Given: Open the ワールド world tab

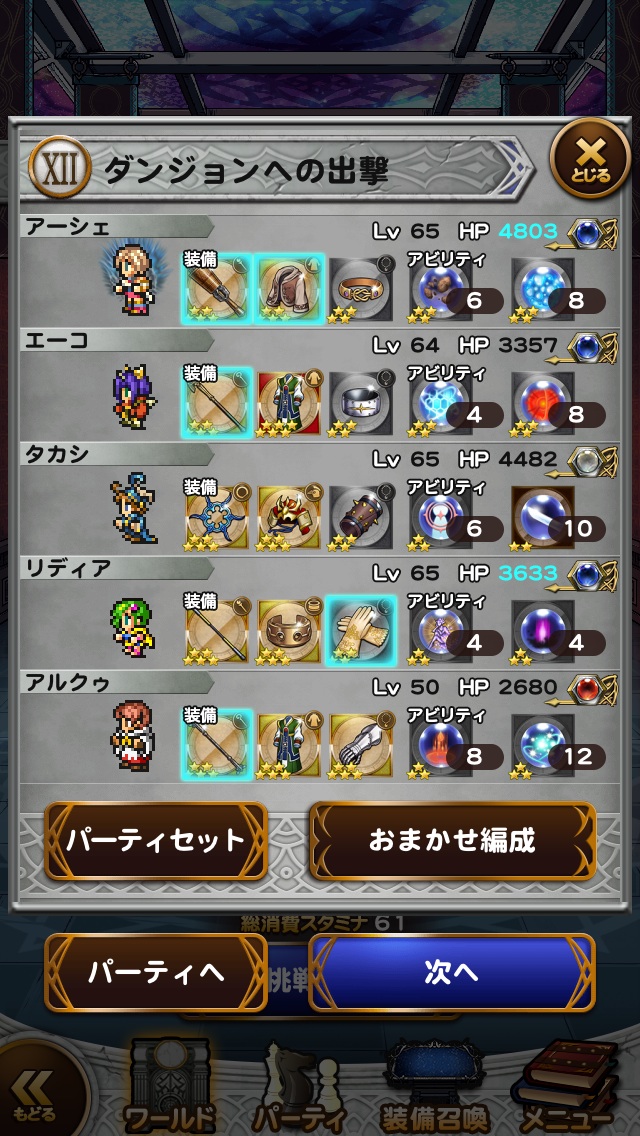Looking at the screenshot, I should (x=170, y=1088).
